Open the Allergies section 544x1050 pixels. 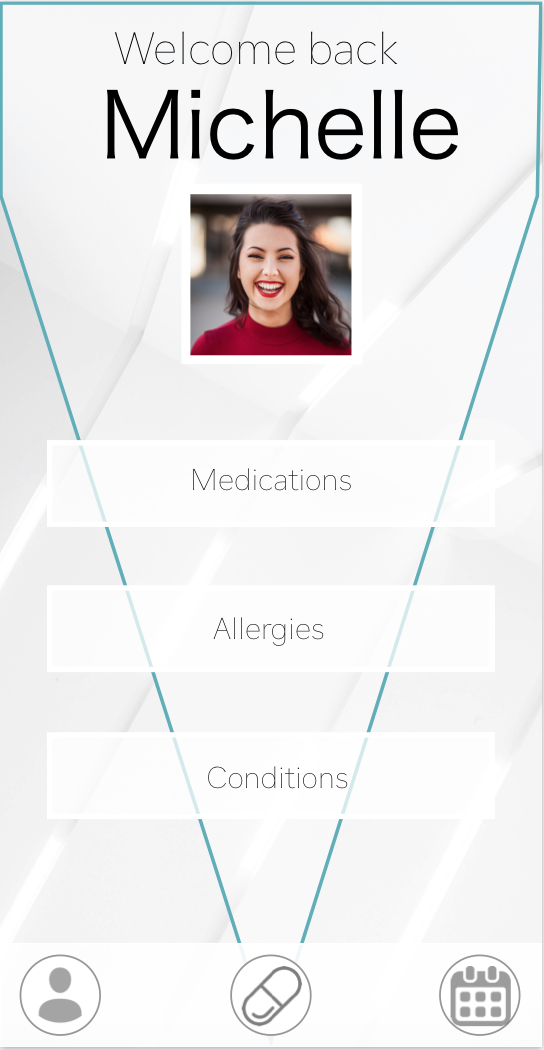click(271, 628)
